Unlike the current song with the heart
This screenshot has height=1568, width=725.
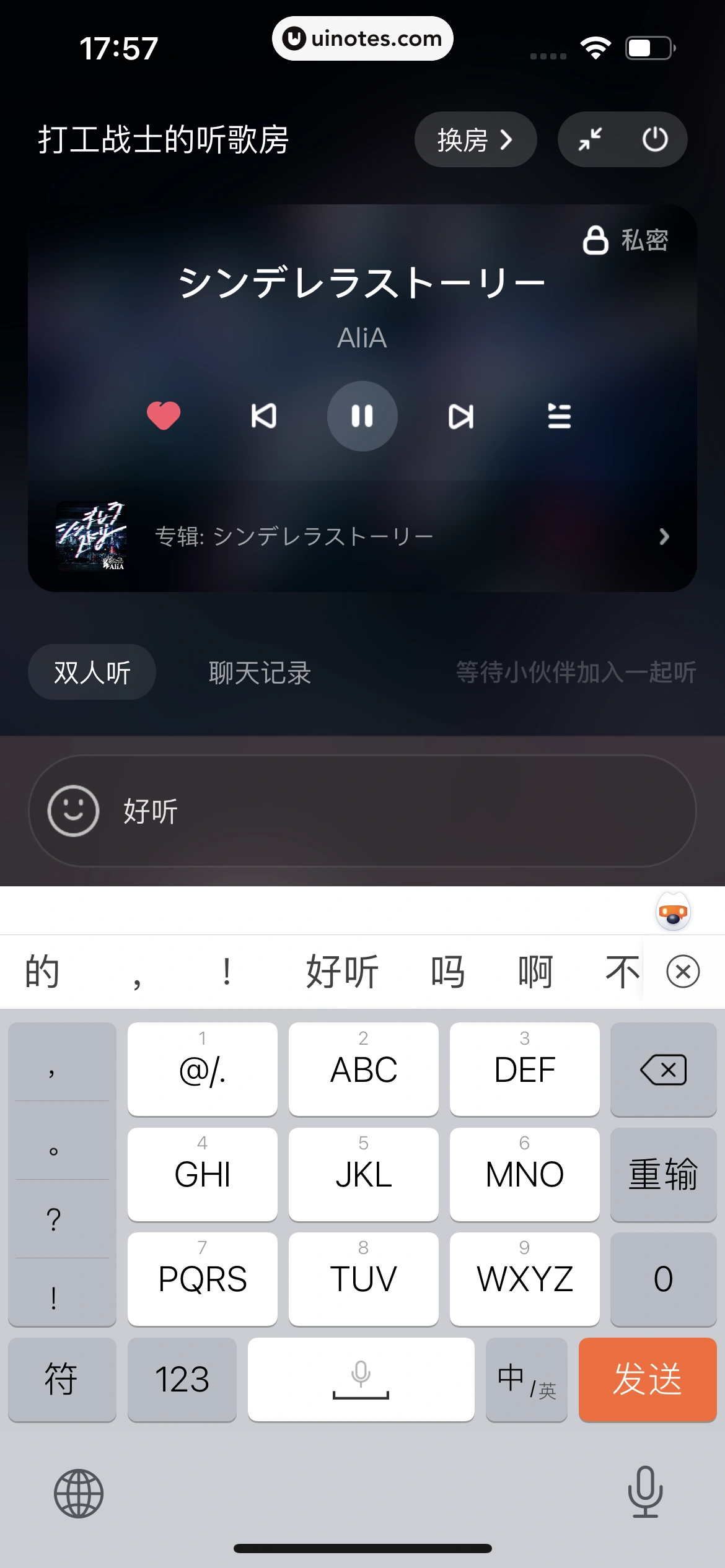164,416
